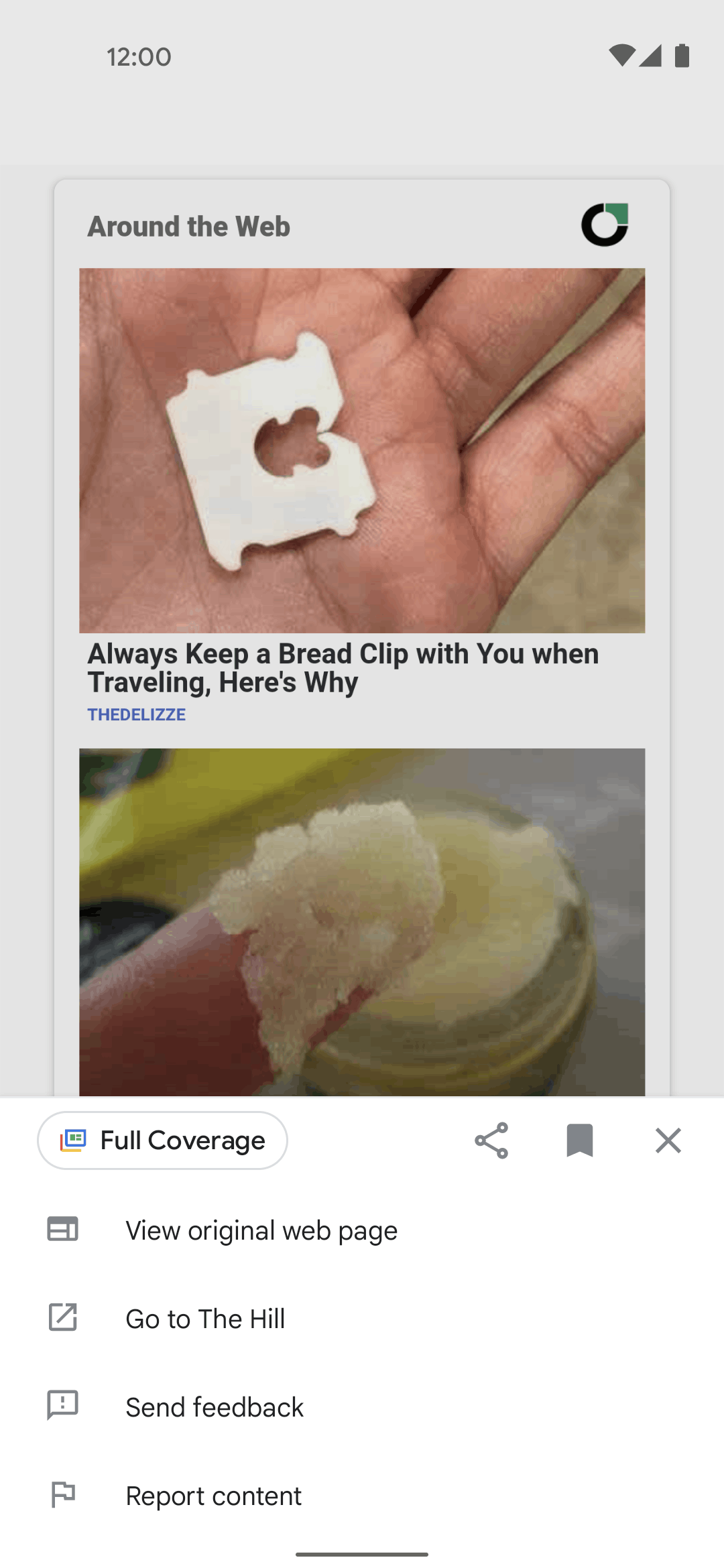Share this article
Screen dimensions: 724x1568
(x=491, y=1140)
